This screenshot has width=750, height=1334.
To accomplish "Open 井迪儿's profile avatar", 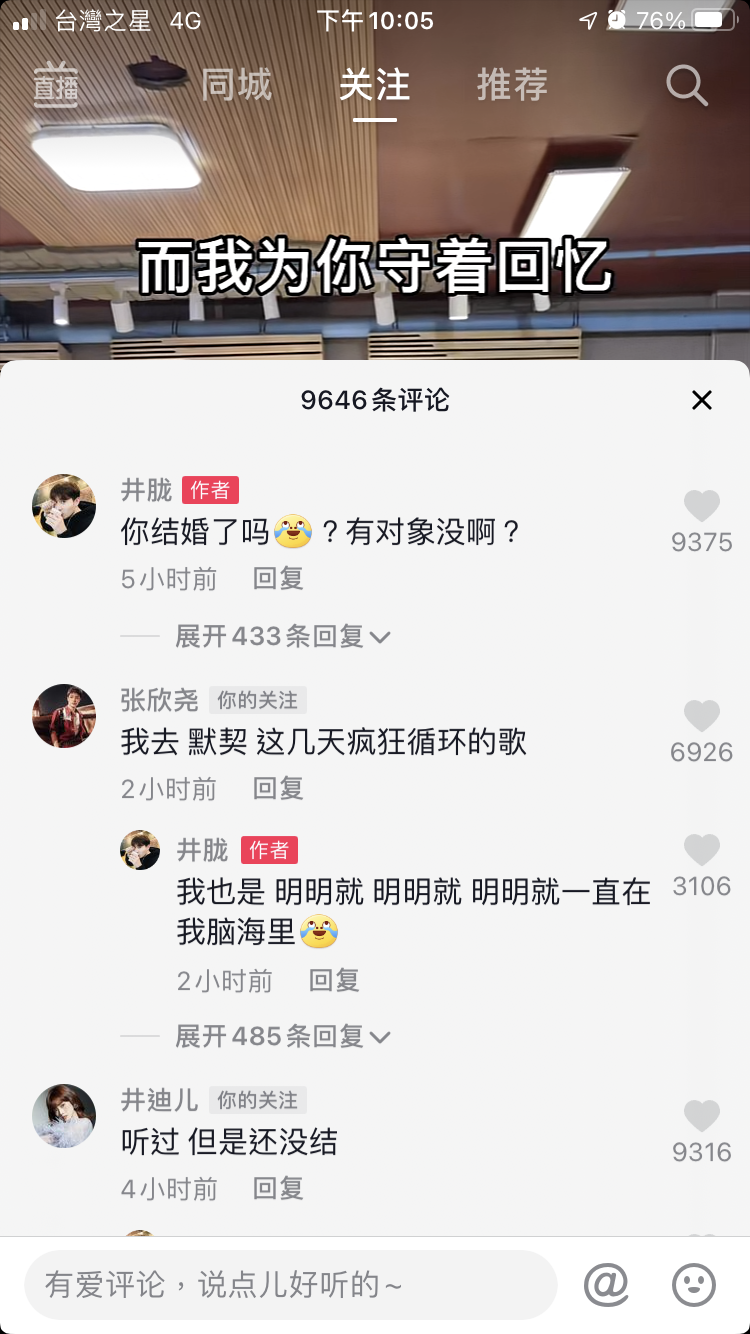I will tap(64, 1116).
